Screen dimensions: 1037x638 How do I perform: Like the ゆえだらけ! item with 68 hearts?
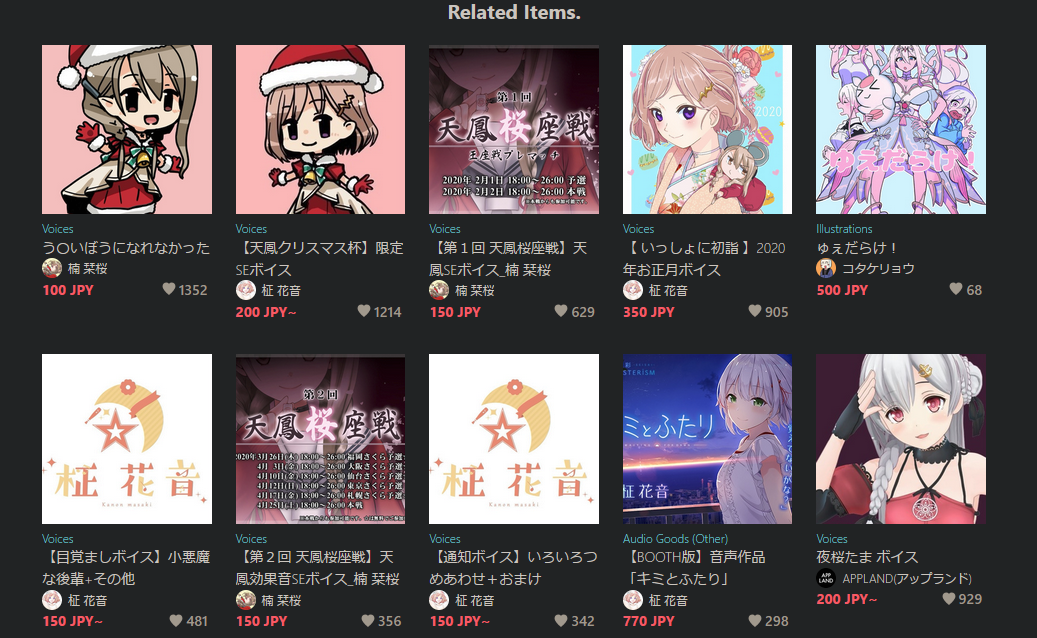(x=956, y=290)
